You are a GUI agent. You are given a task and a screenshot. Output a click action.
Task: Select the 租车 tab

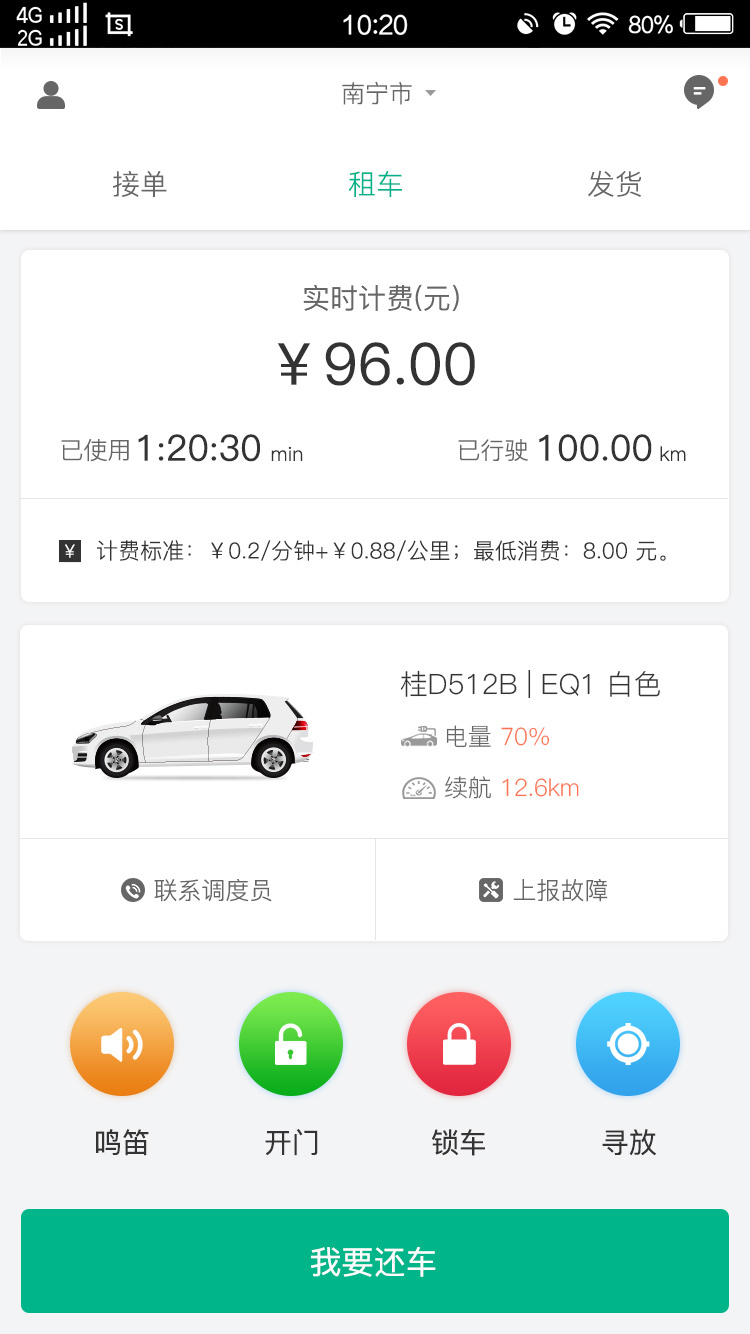[375, 184]
